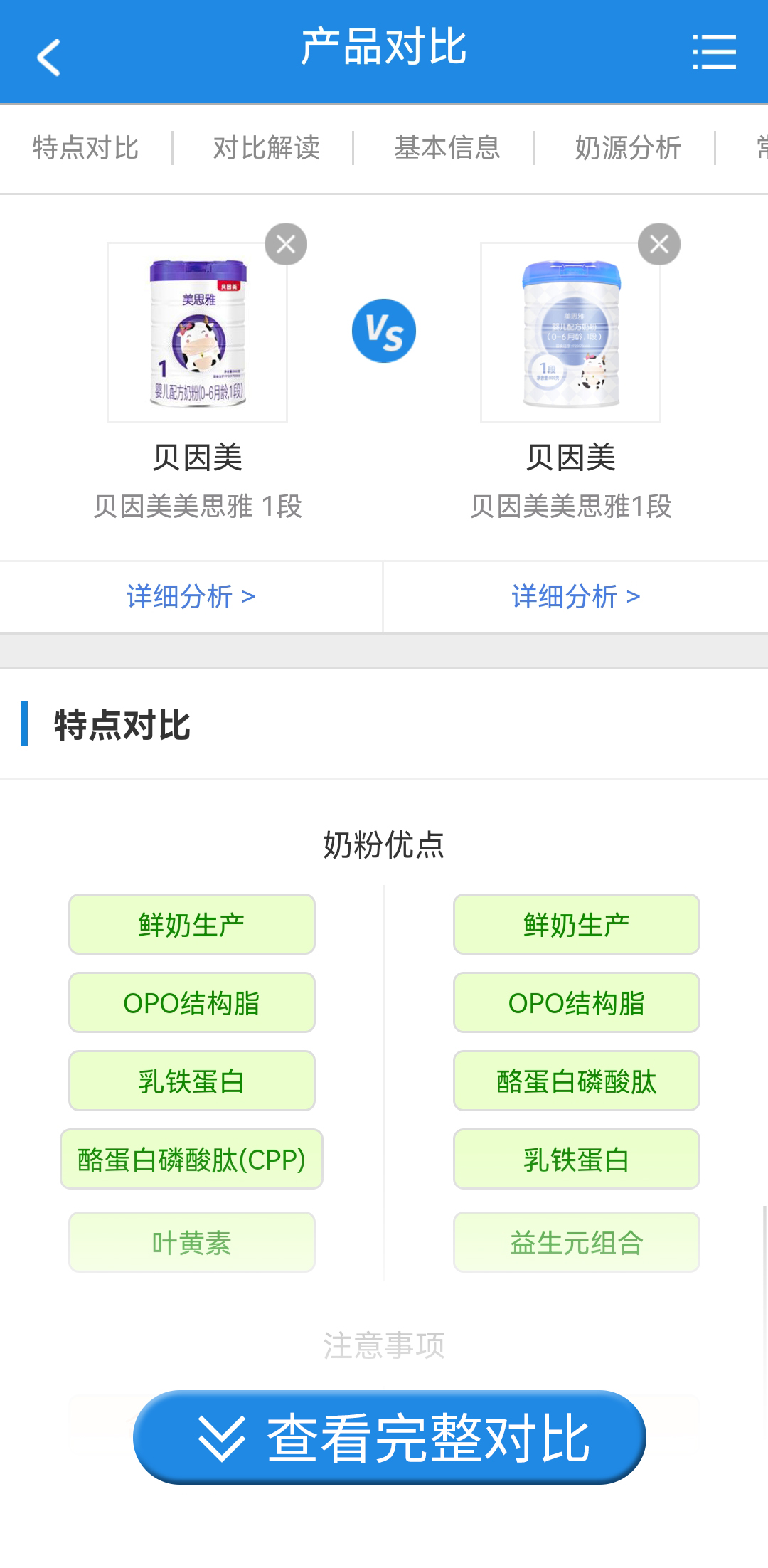
Task: Tap the 查看完整对比 button
Action: [390, 1437]
